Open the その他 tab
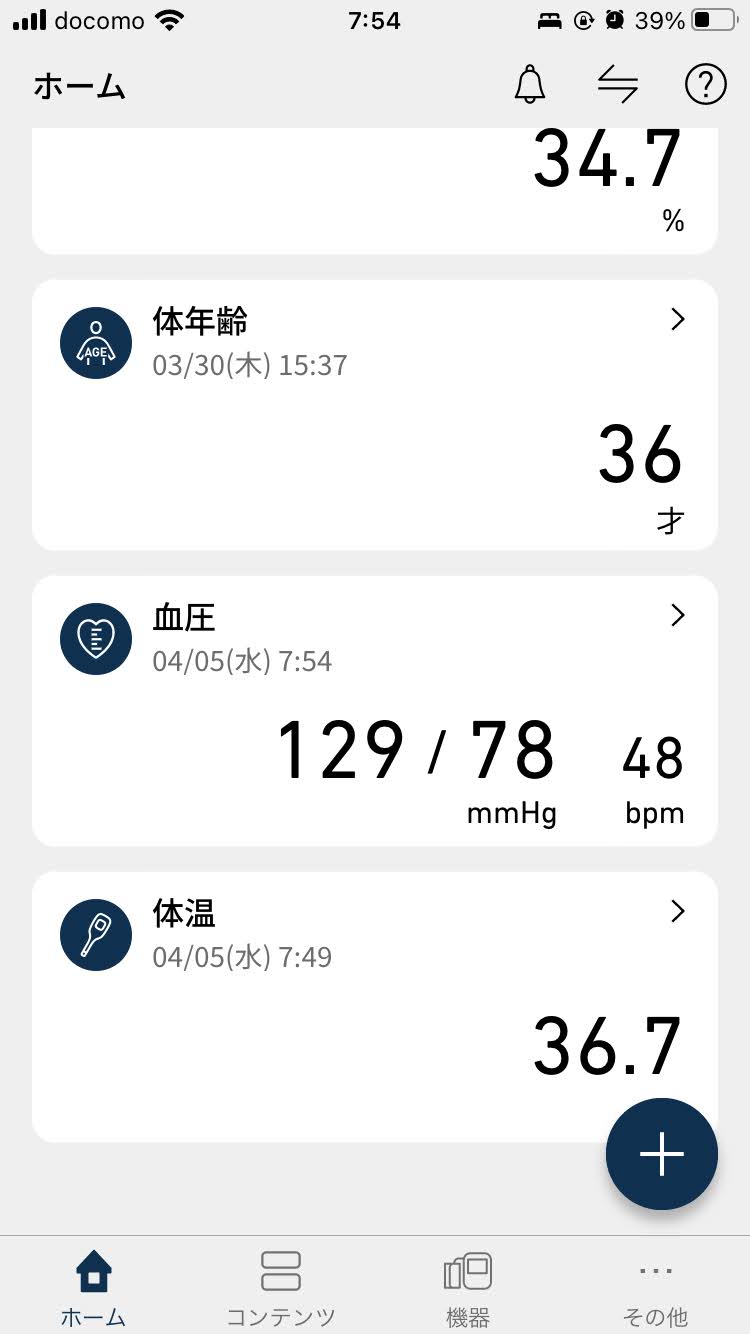The height and width of the screenshot is (1334, 750). 656,1288
